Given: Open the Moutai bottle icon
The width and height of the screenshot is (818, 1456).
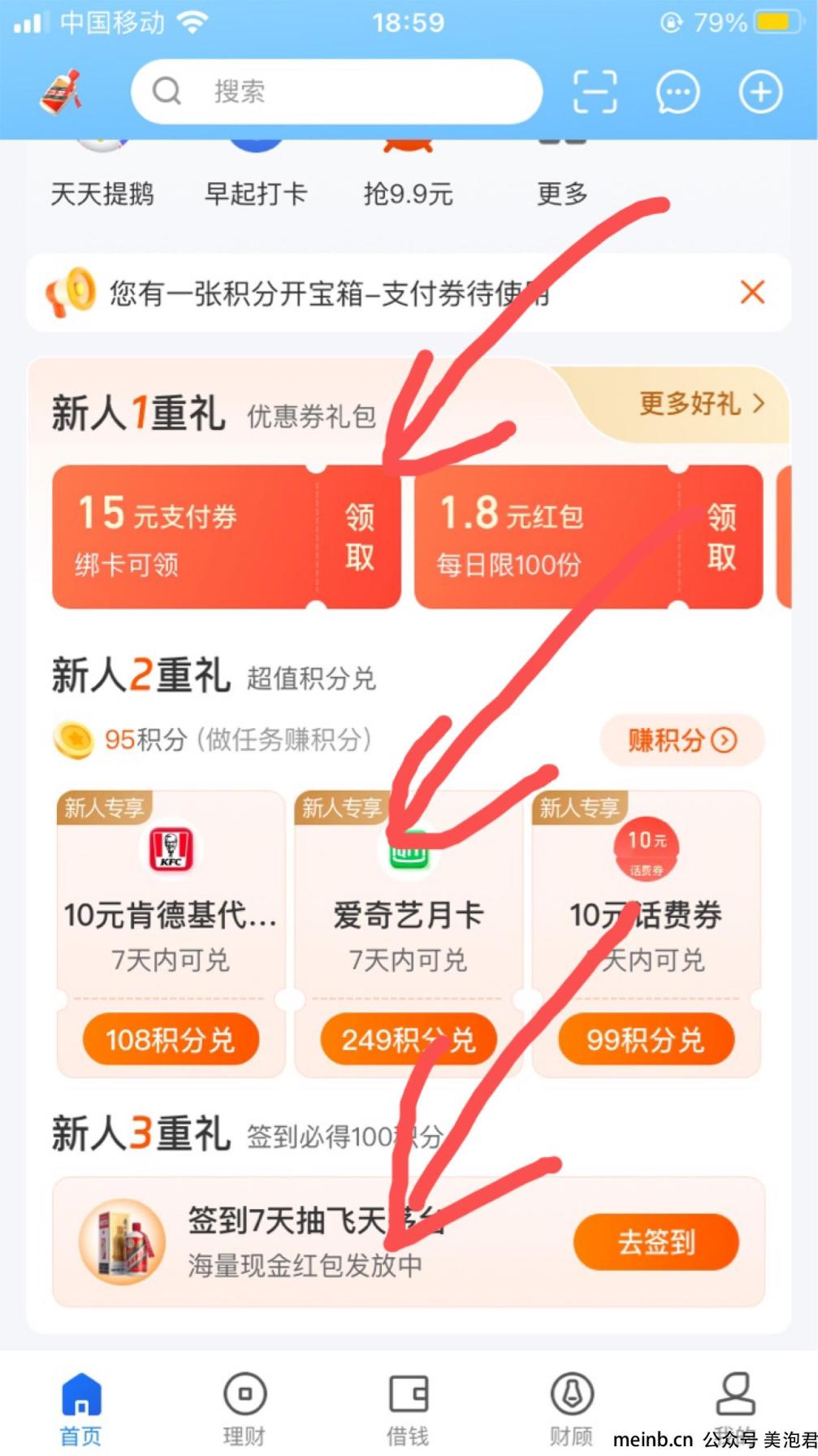Looking at the screenshot, I should click(x=62, y=92).
